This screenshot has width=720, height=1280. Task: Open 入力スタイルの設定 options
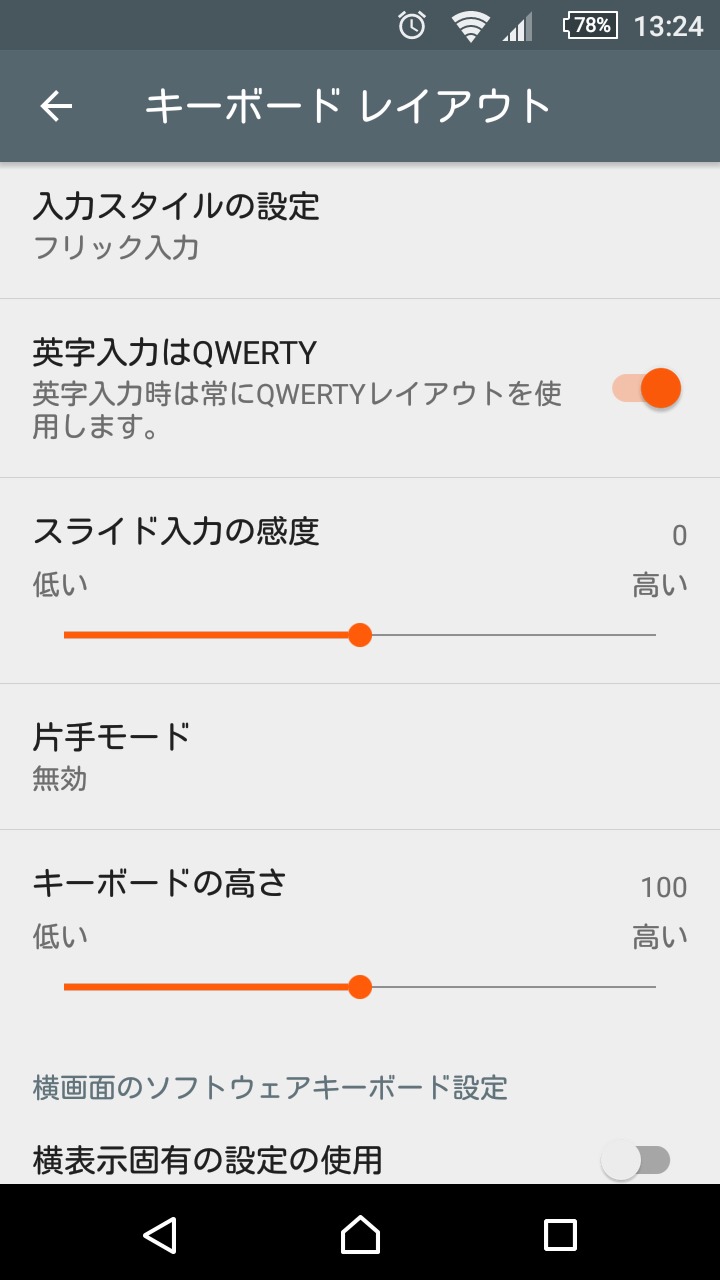coord(360,226)
